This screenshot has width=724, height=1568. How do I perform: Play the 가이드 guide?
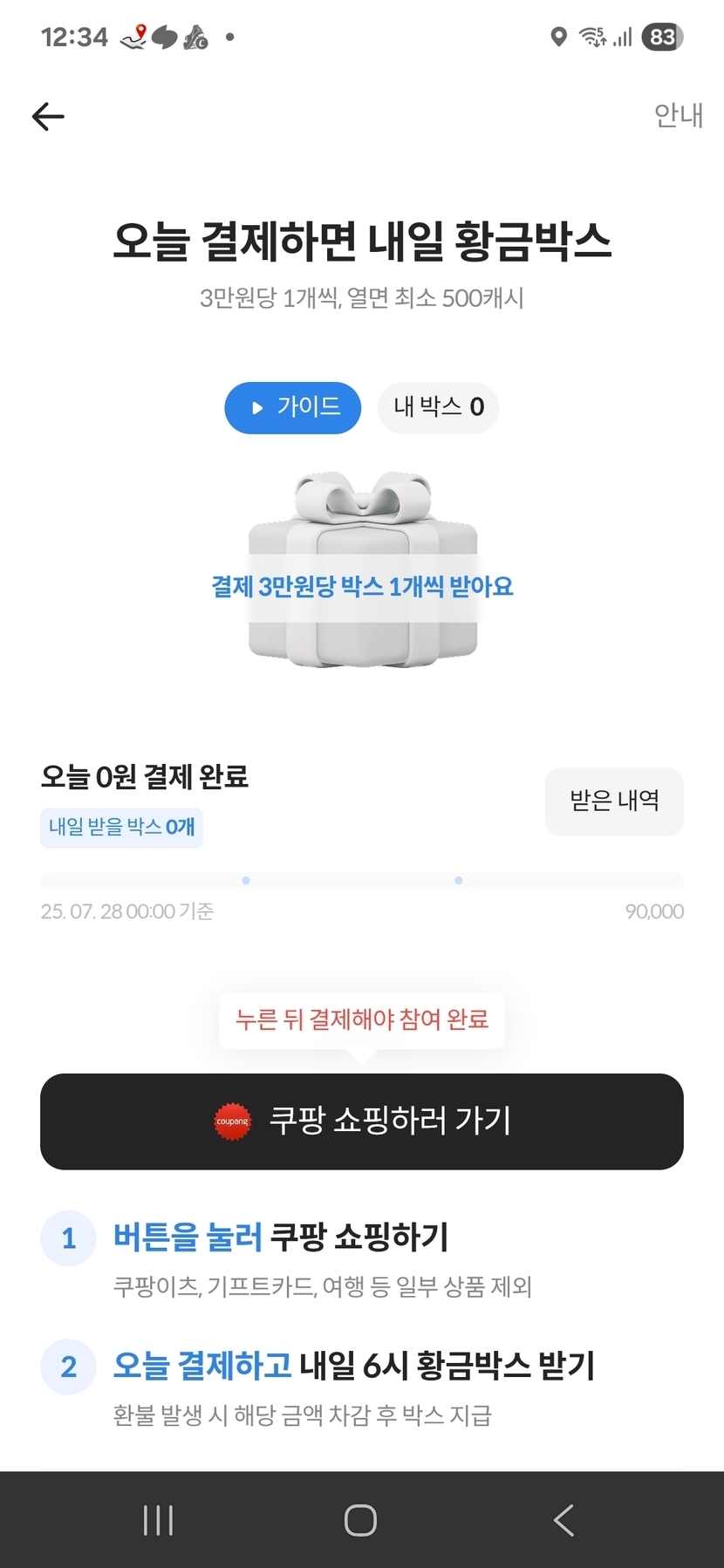(293, 407)
